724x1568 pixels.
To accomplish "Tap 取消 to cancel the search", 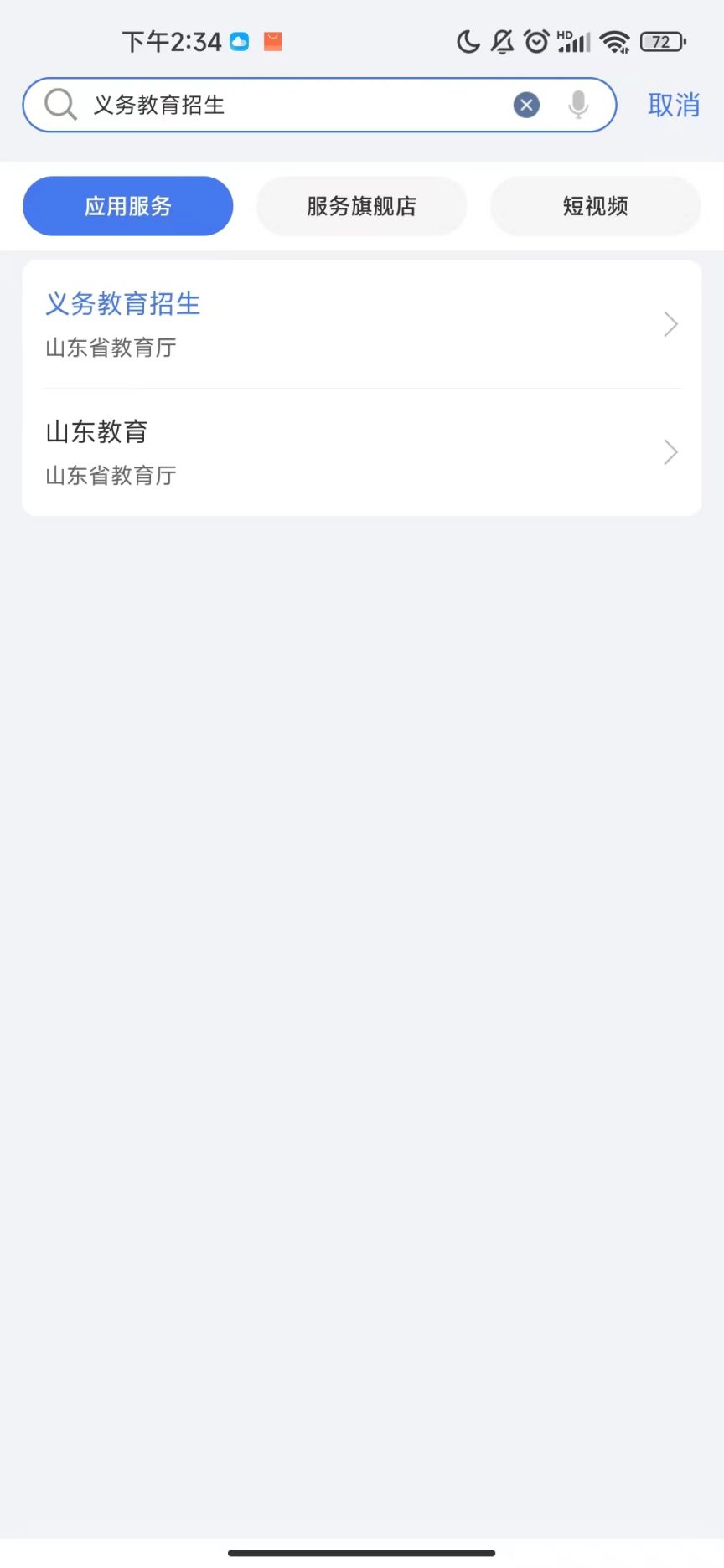I will coord(674,105).
